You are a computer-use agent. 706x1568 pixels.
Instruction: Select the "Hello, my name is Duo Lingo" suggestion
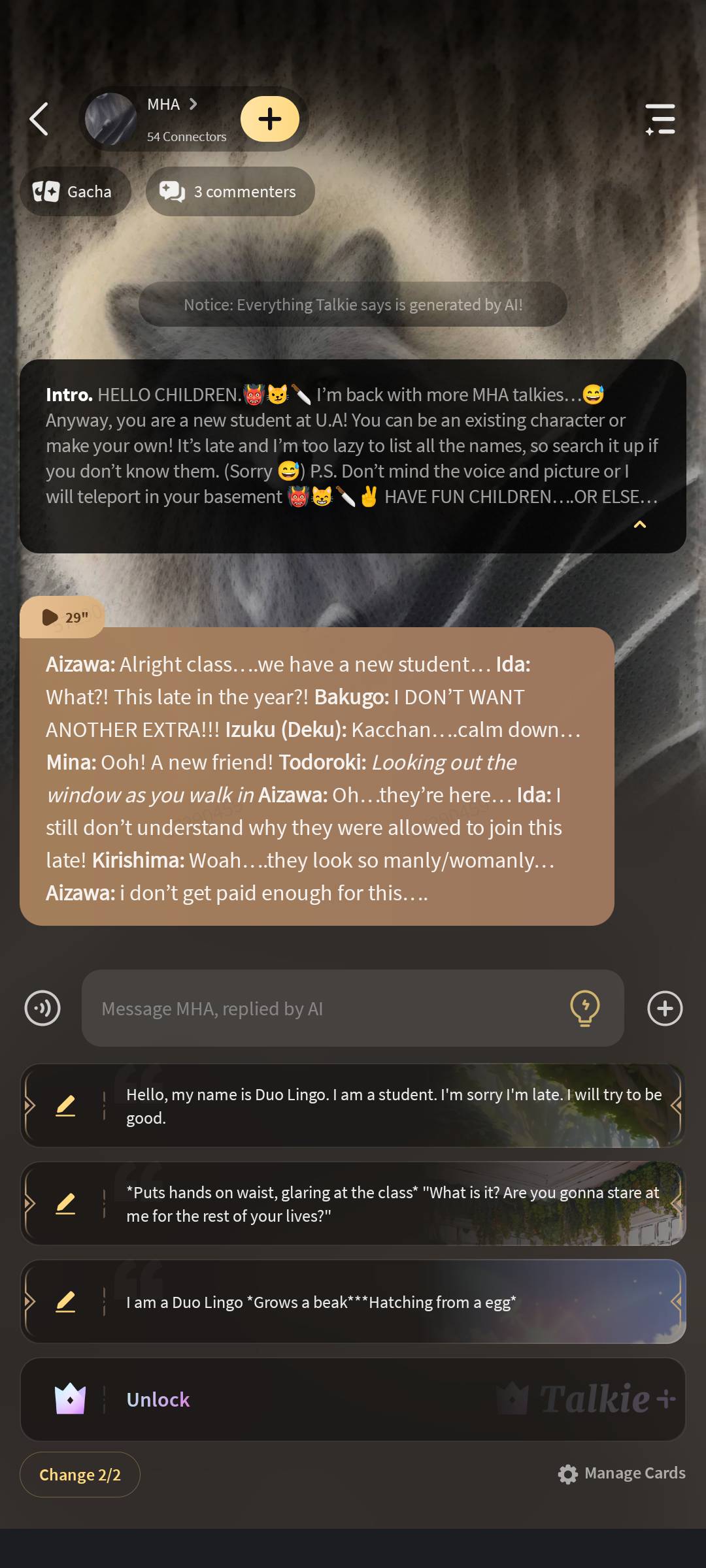[x=392, y=1105]
